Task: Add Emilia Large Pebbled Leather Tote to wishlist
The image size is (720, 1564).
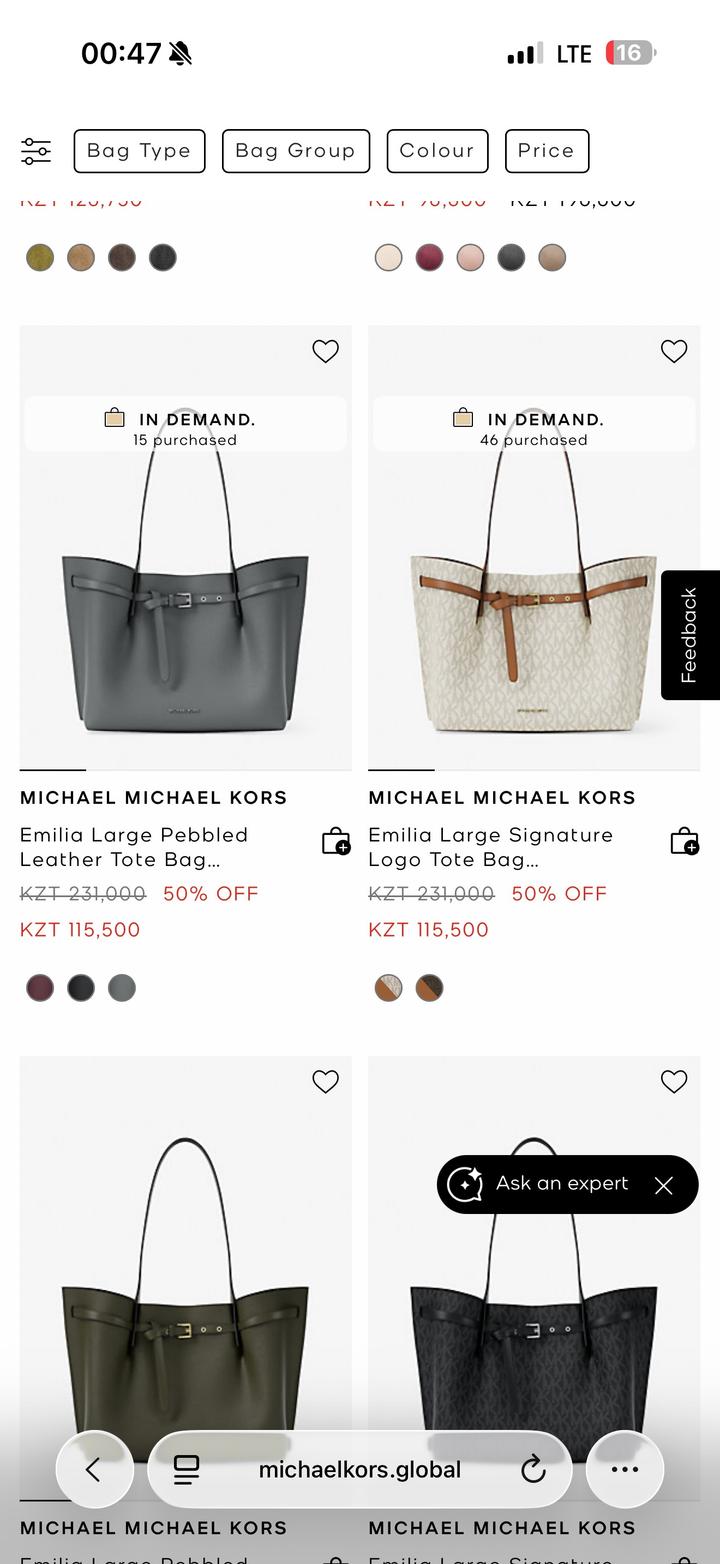Action: point(325,351)
